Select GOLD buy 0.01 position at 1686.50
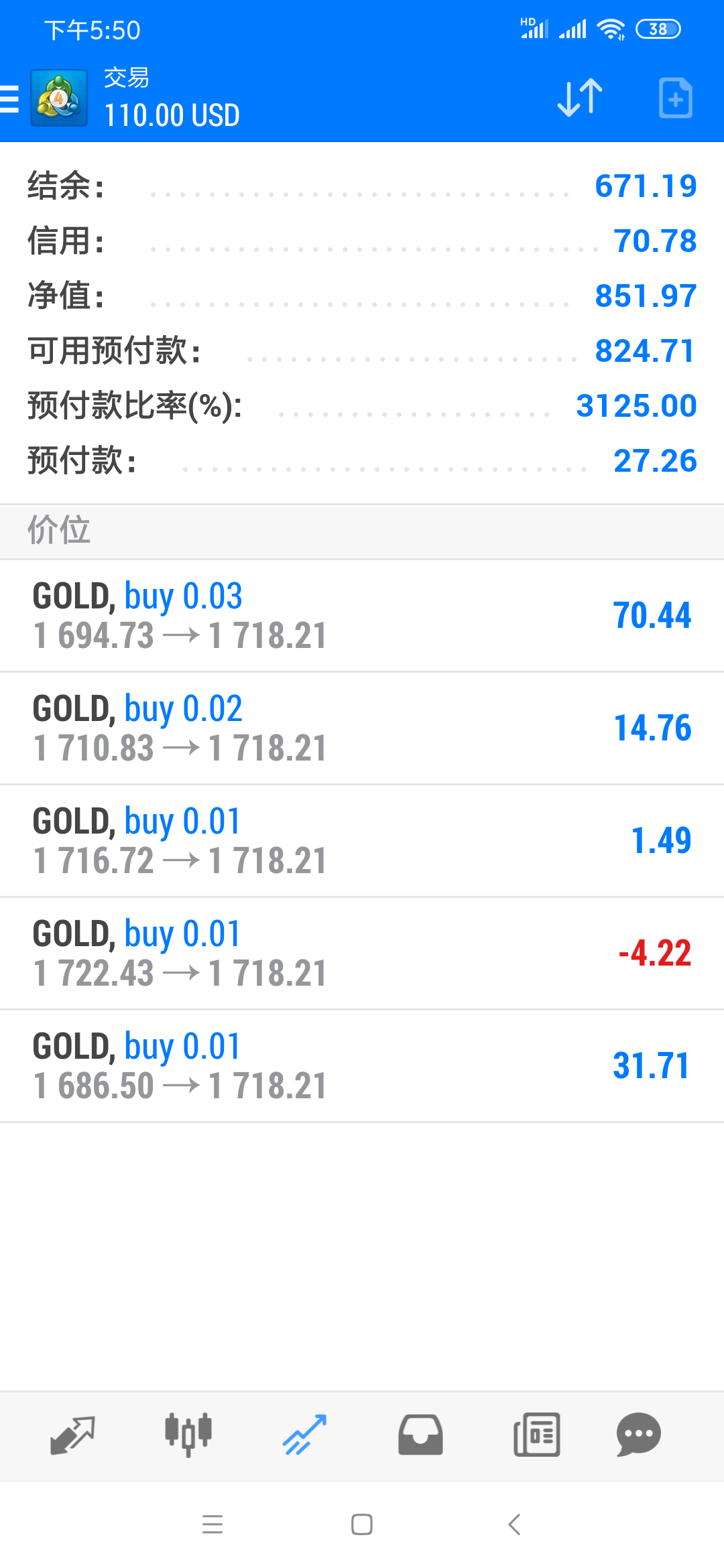 362,1066
